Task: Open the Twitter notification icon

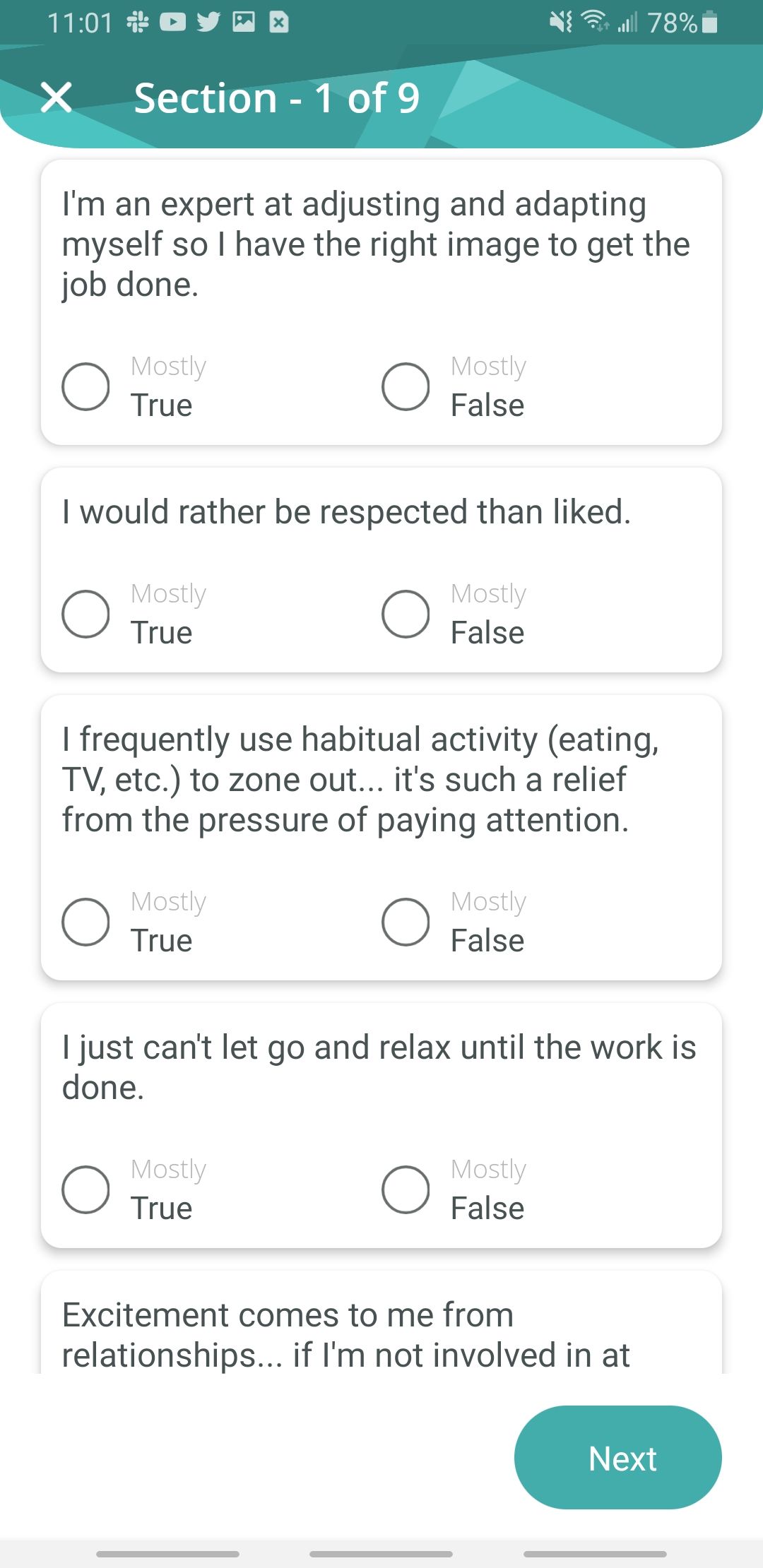Action: (x=209, y=22)
